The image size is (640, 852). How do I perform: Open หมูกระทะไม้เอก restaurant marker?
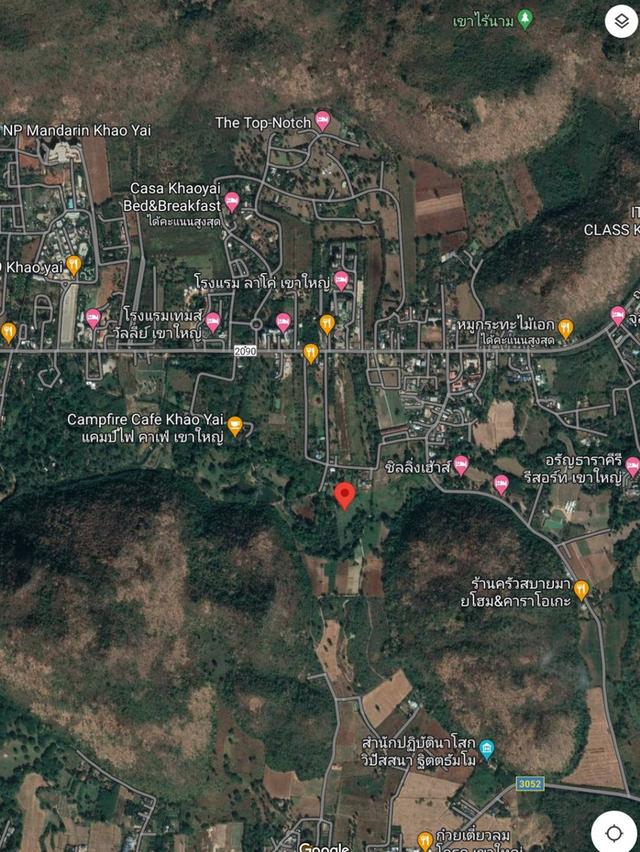point(566,327)
